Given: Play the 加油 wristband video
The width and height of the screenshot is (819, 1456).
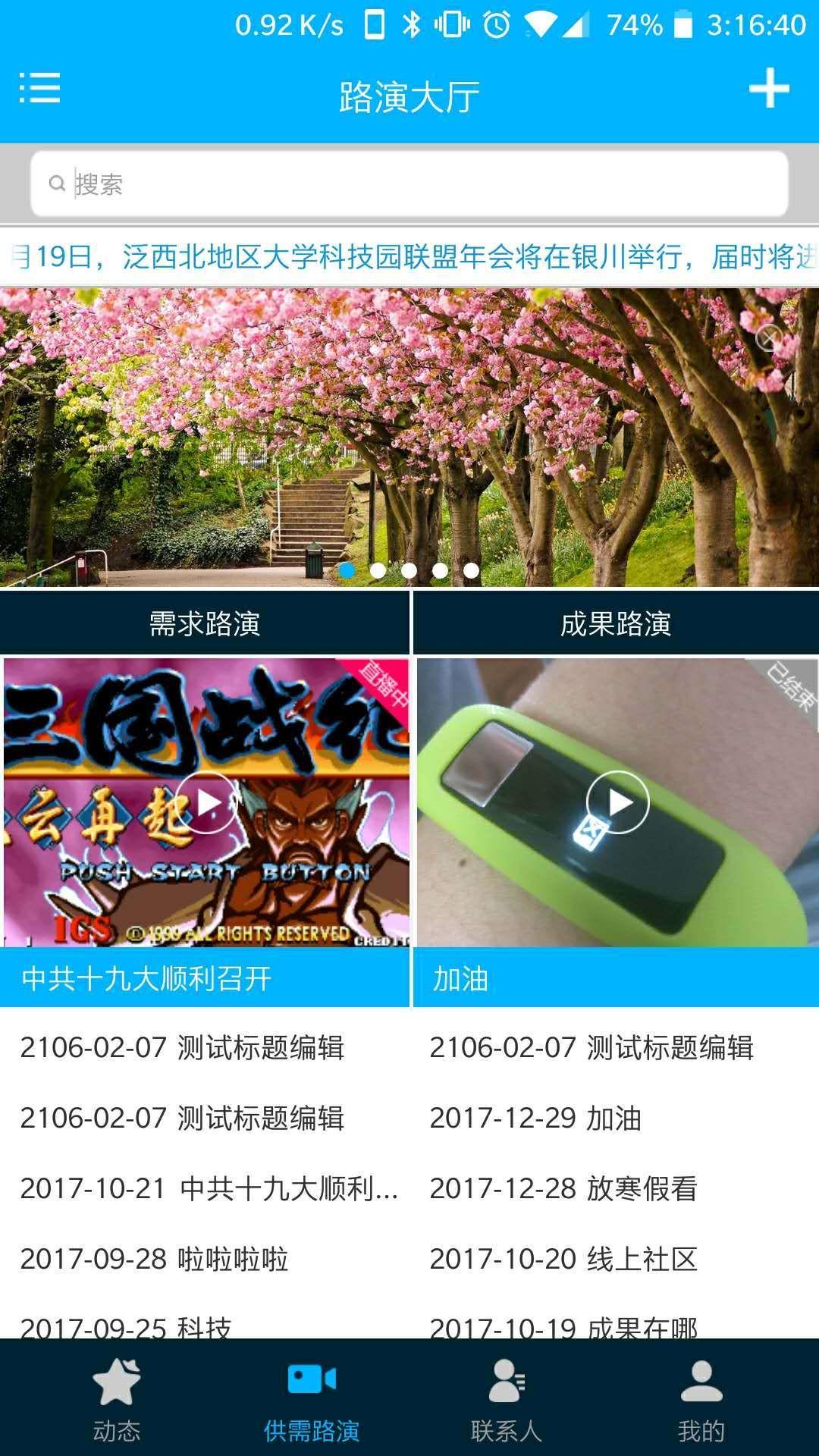Looking at the screenshot, I should (617, 802).
